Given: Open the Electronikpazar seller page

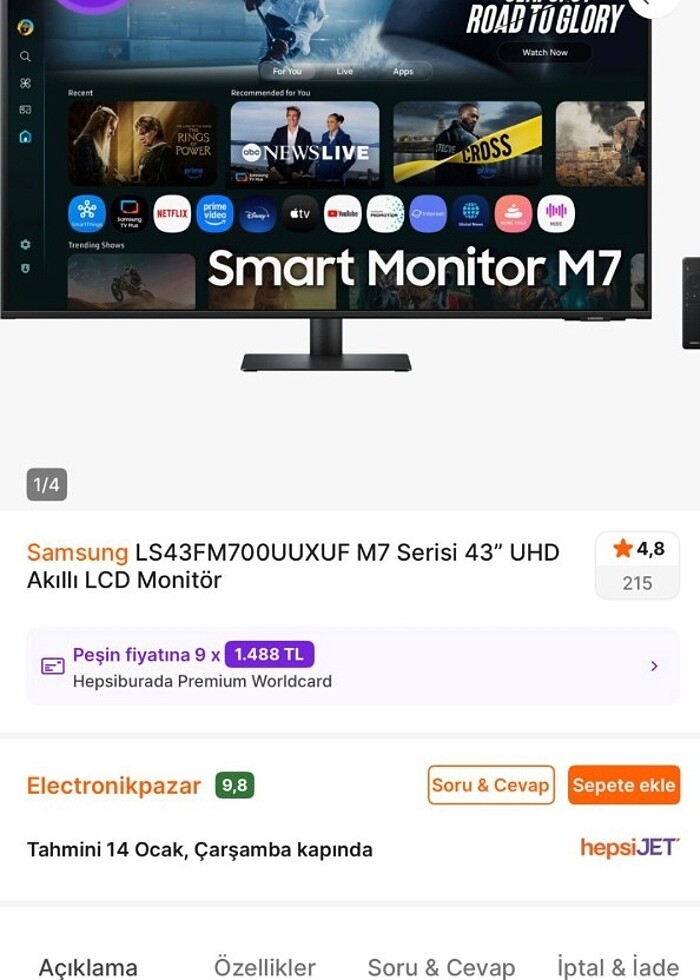Looking at the screenshot, I should click(114, 786).
